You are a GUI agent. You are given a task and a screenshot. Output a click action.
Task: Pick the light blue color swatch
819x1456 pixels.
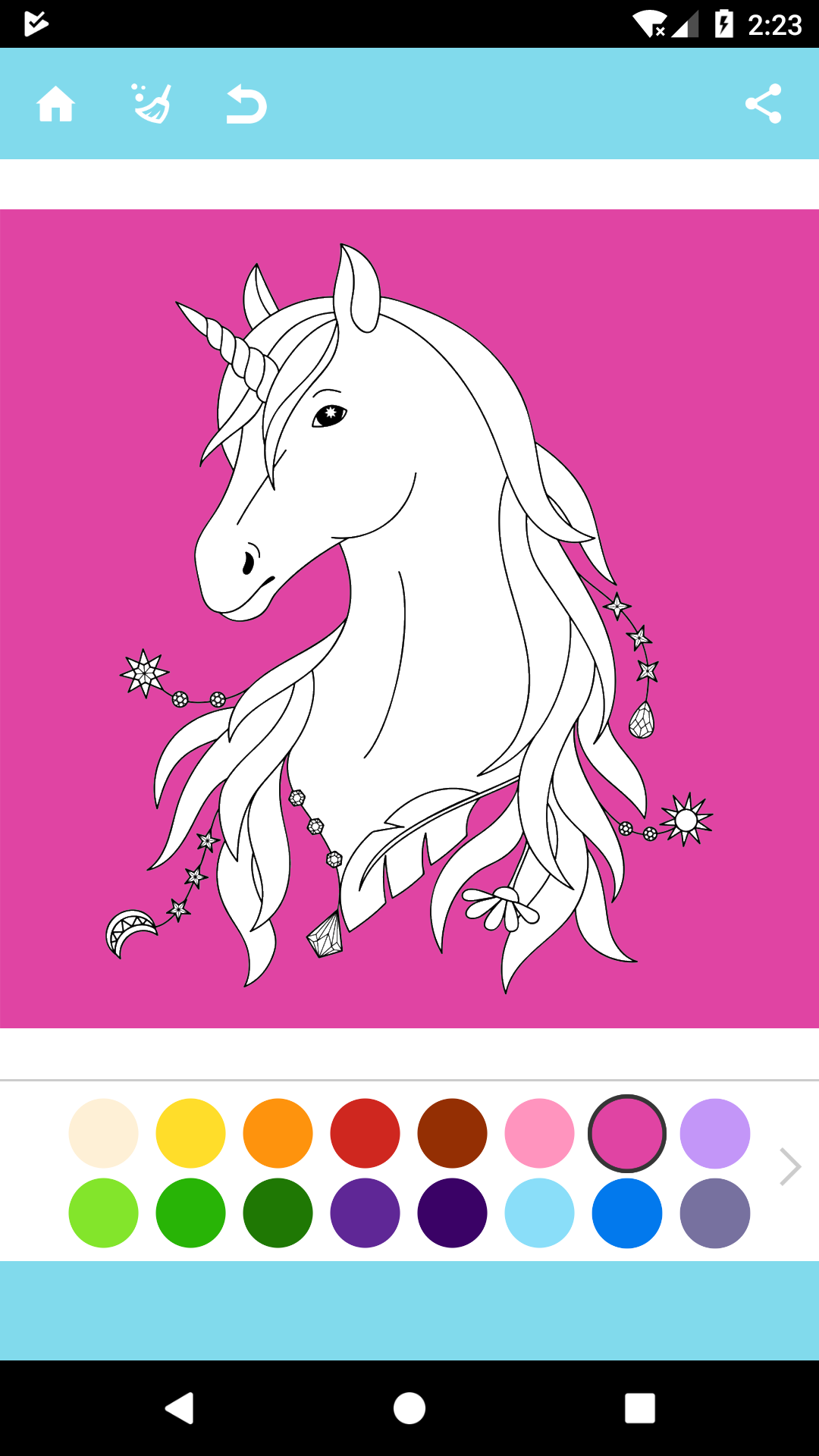point(539,1213)
